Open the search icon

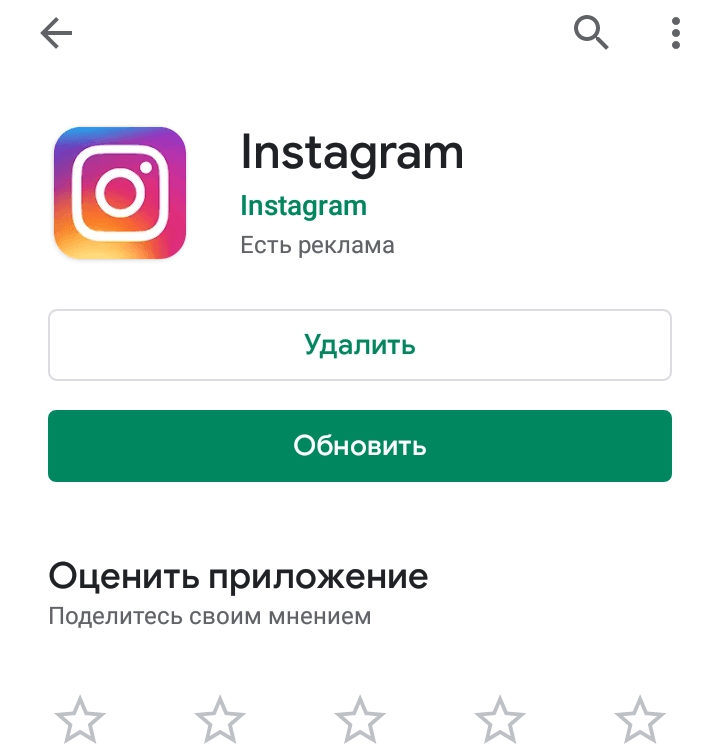pos(591,34)
